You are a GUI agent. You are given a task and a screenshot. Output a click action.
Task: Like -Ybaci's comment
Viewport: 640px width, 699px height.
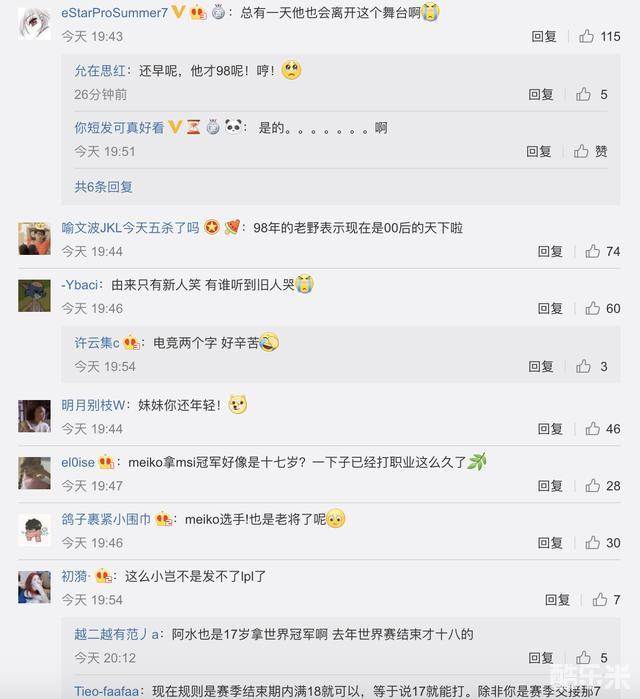pos(593,309)
